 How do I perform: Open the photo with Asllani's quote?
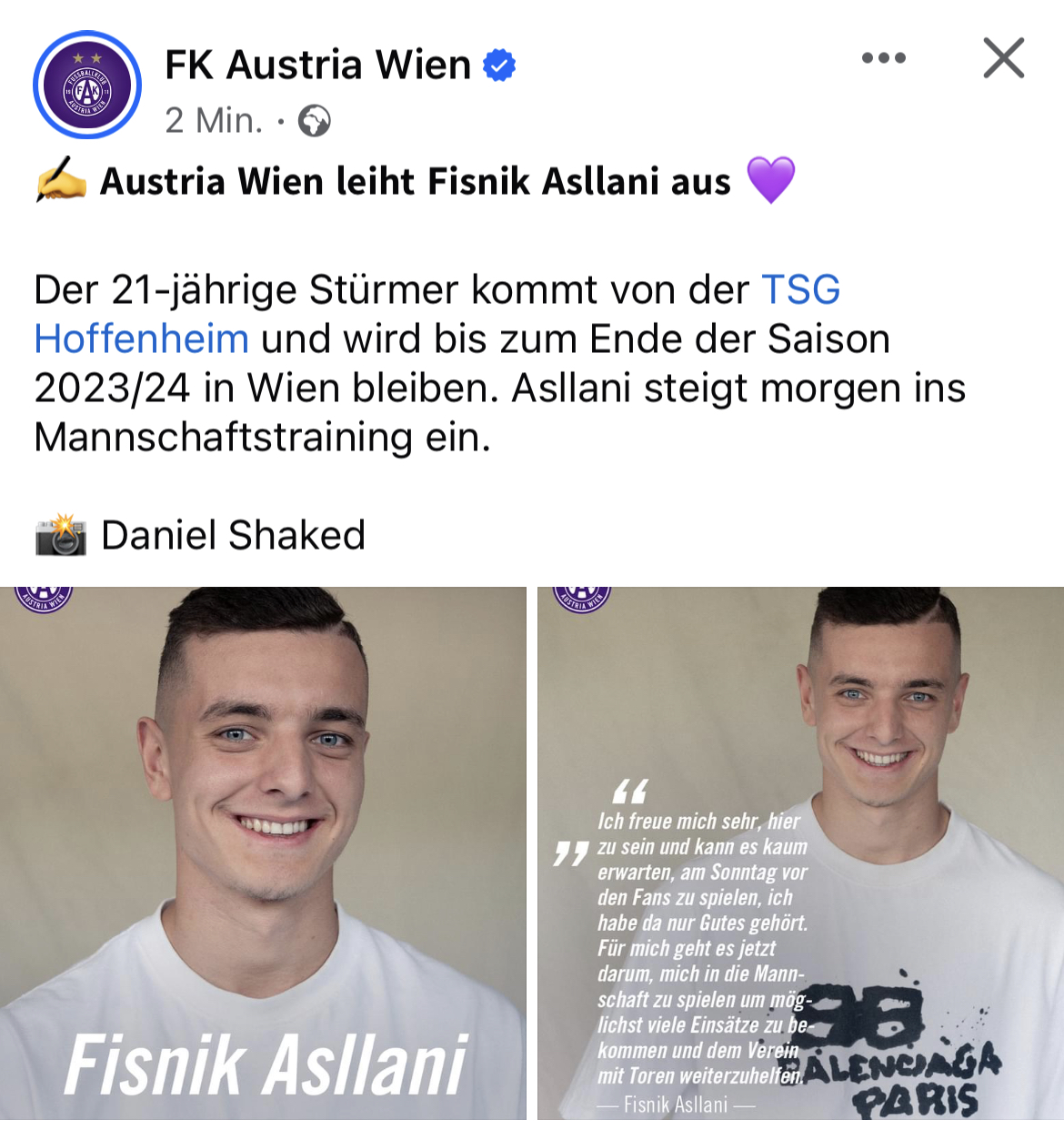click(800, 852)
